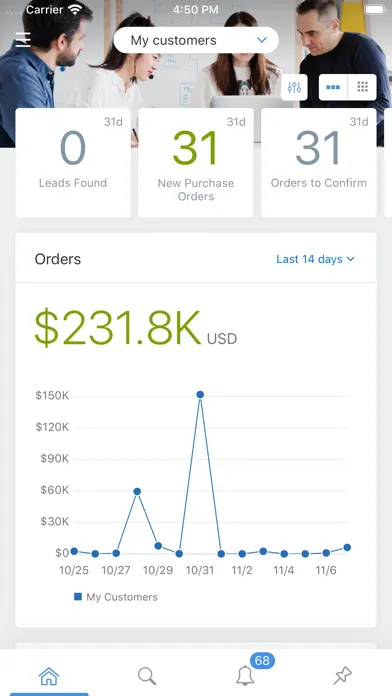Open the filter settings sliders icon
Screen dimensions: 392x696
tap(294, 87)
